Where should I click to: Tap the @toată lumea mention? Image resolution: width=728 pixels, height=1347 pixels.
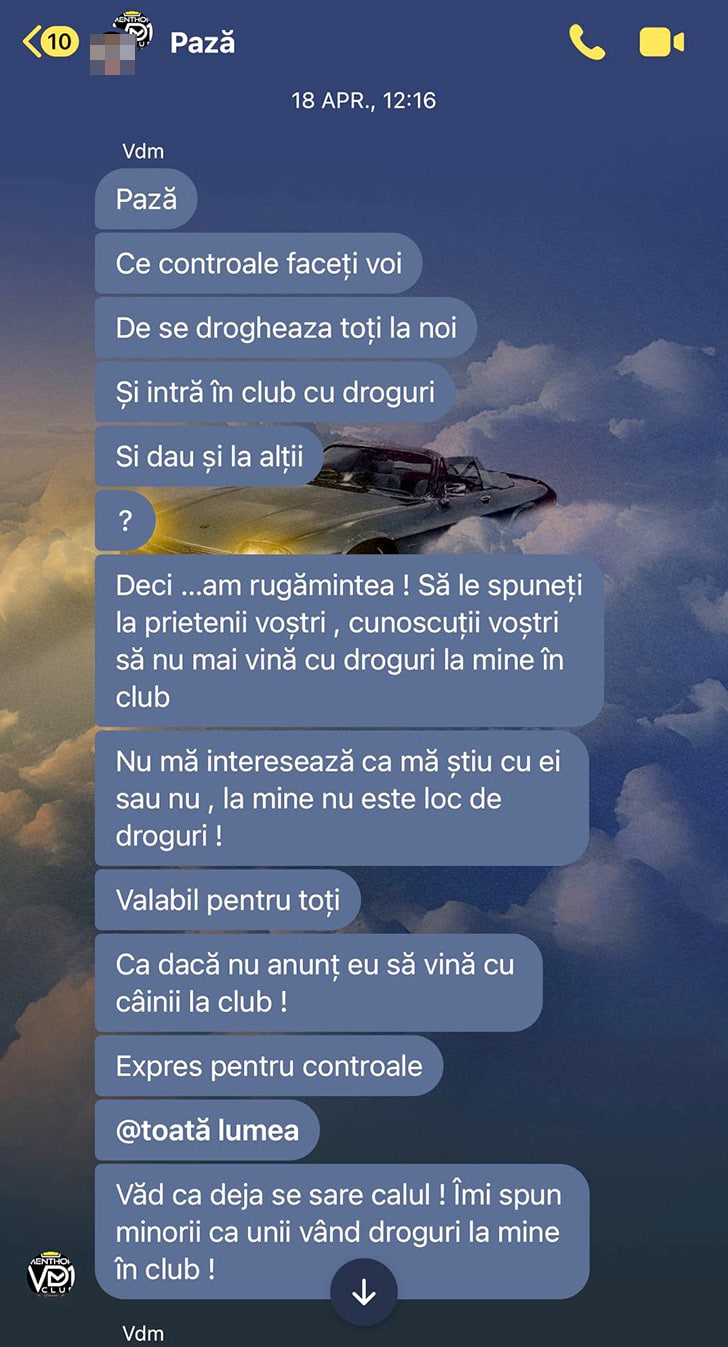pos(207,1131)
